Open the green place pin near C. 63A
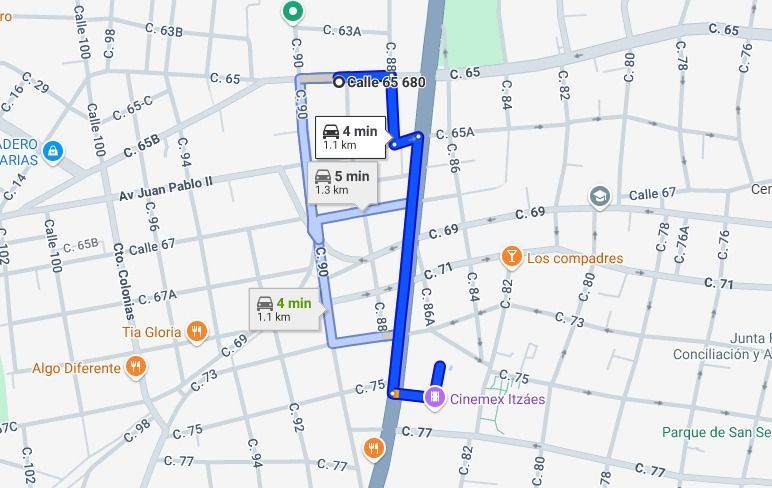 (292, 12)
